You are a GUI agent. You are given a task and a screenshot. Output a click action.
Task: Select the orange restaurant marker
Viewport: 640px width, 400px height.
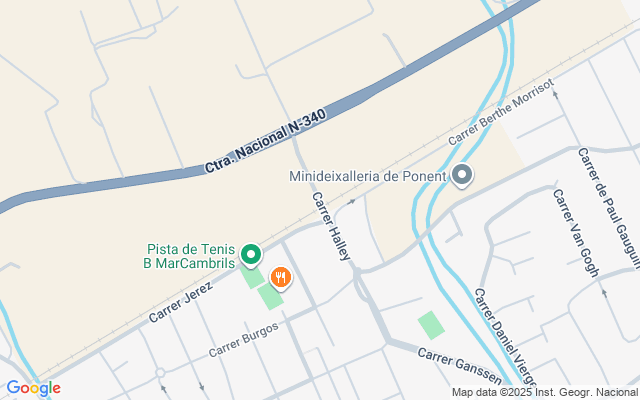pos(280,277)
